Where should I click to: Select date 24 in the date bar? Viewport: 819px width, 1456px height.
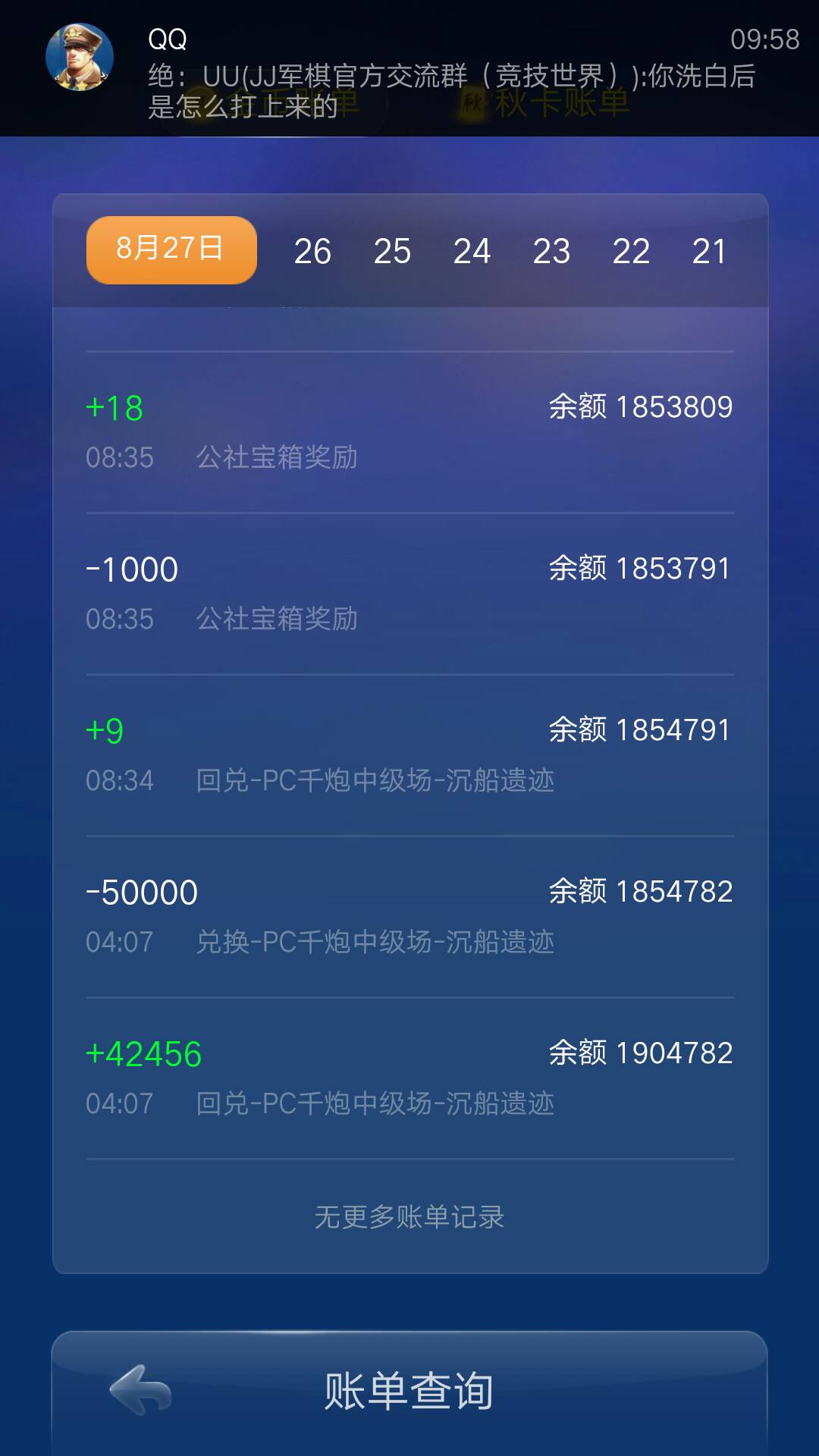[x=472, y=250]
